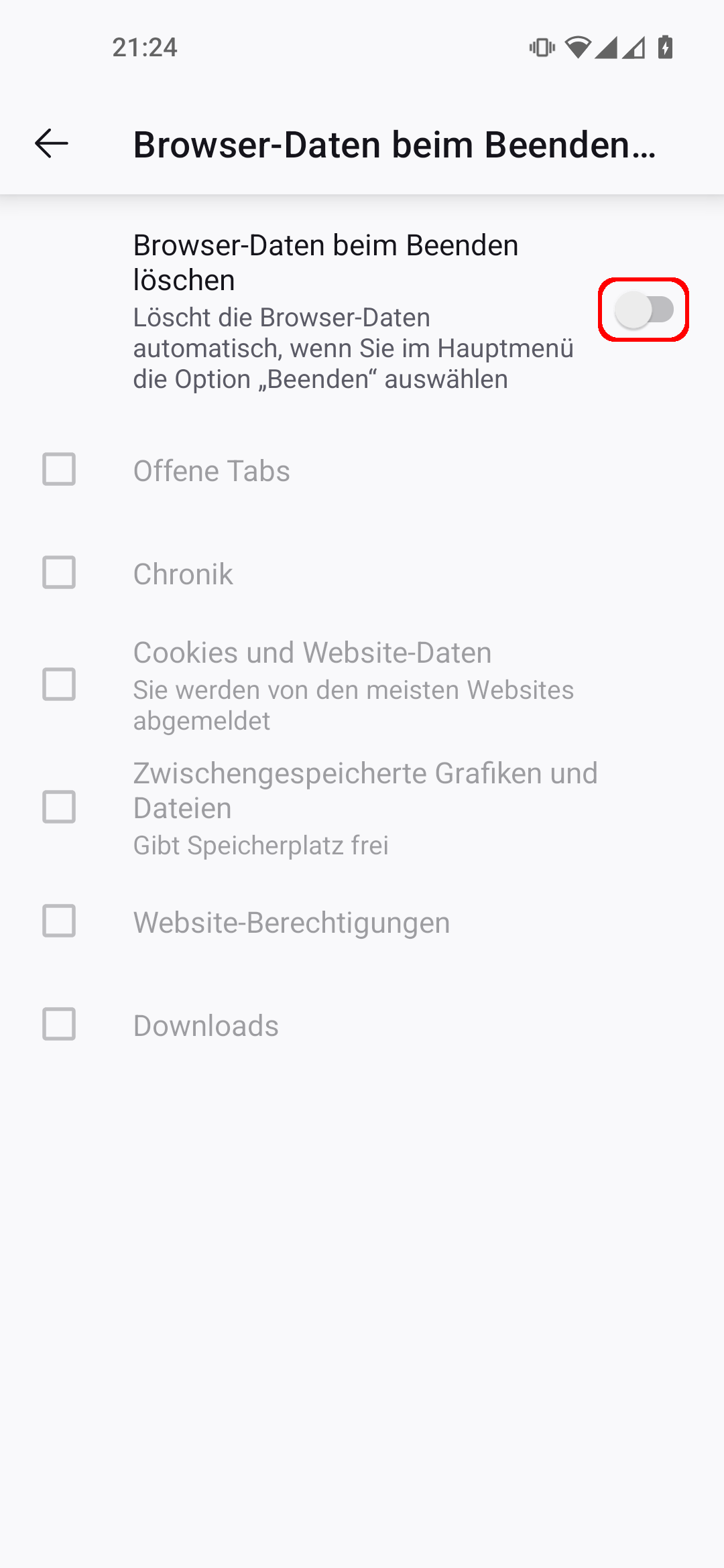Select the Chronik checkbox

coord(59,573)
